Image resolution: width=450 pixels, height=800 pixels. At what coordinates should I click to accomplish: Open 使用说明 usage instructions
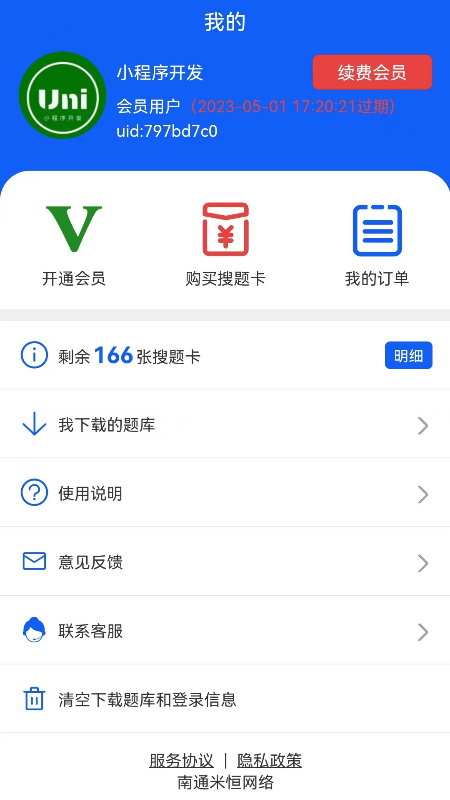225,494
